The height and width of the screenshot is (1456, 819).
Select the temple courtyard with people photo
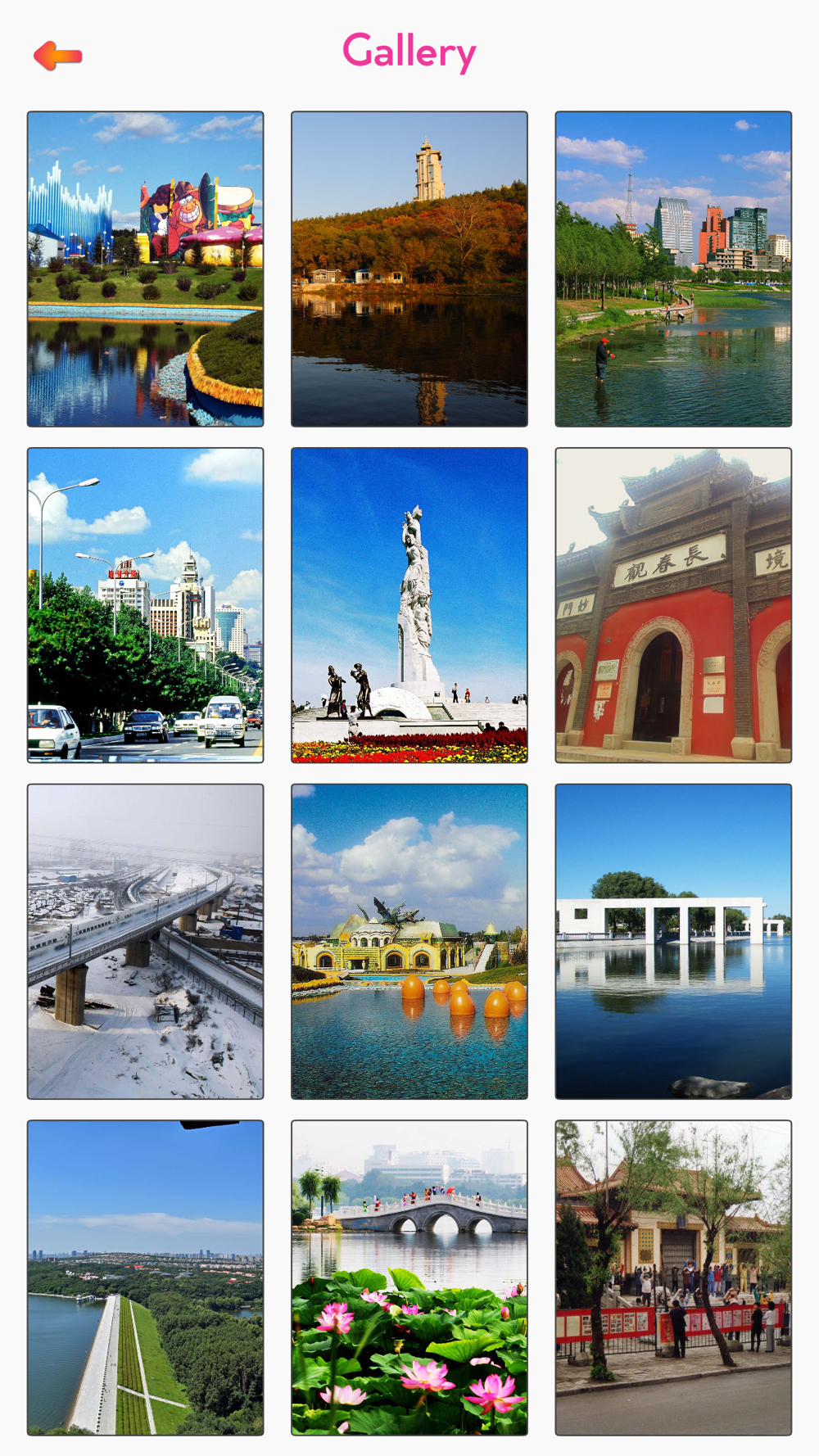pos(673,1277)
